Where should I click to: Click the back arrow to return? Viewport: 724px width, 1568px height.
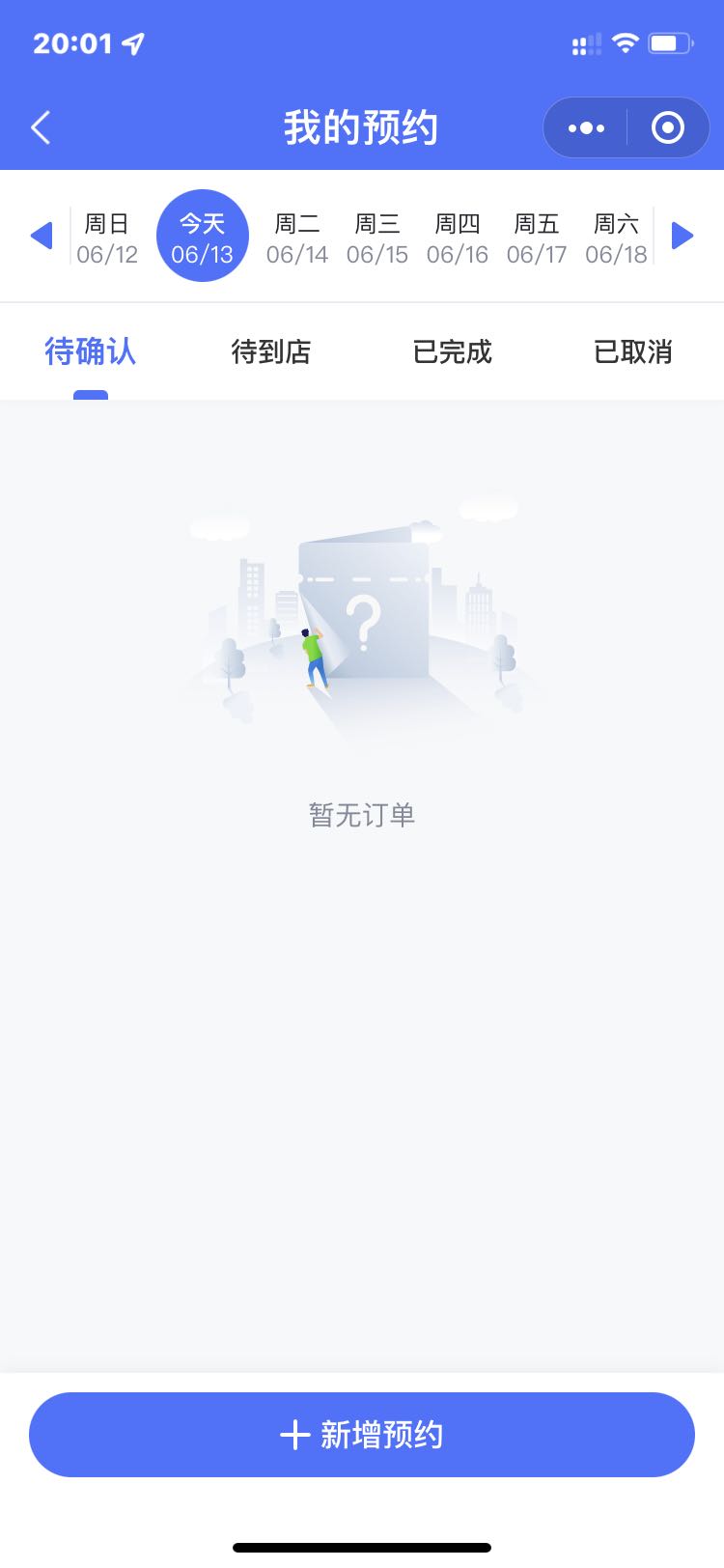pyautogui.click(x=41, y=126)
